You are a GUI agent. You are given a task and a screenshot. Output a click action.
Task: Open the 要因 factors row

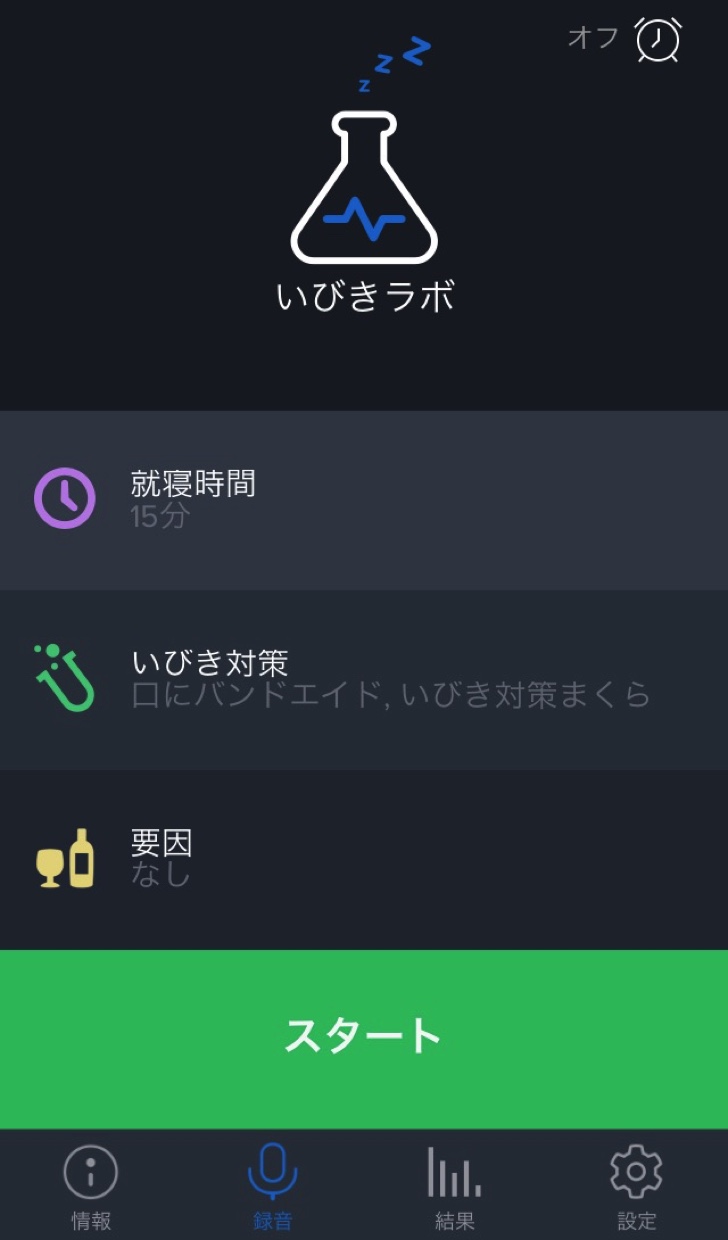click(x=364, y=859)
